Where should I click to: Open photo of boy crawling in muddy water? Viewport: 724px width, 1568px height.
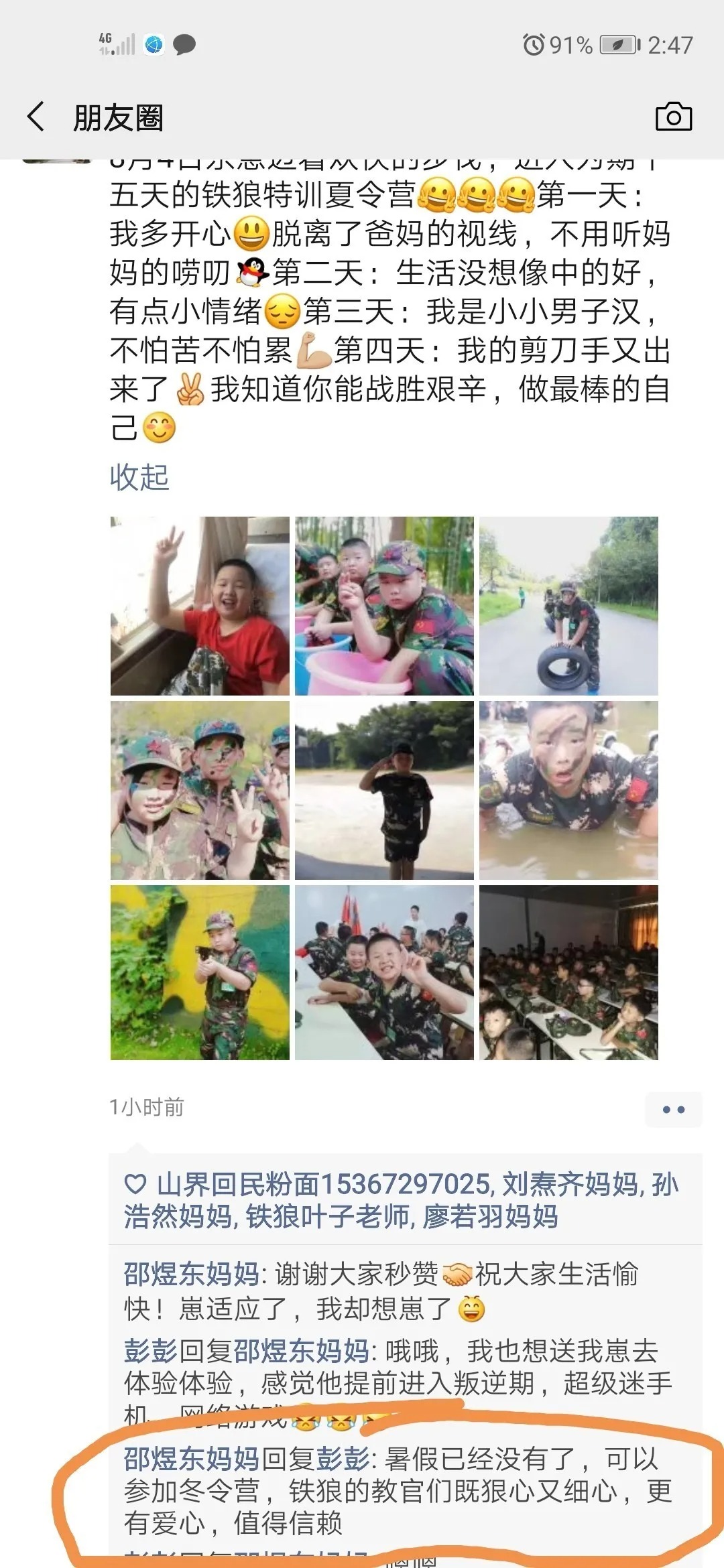(568, 790)
